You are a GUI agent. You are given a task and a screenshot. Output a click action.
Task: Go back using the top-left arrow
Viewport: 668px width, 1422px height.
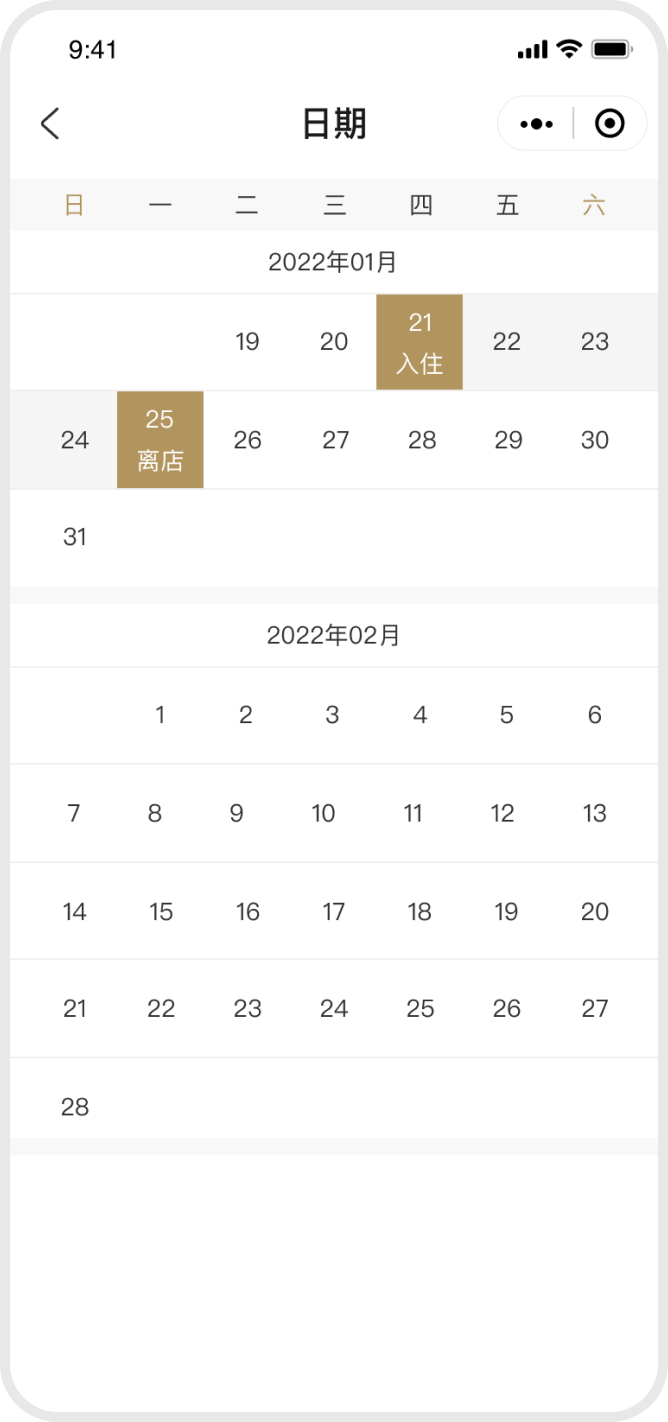tap(50, 124)
